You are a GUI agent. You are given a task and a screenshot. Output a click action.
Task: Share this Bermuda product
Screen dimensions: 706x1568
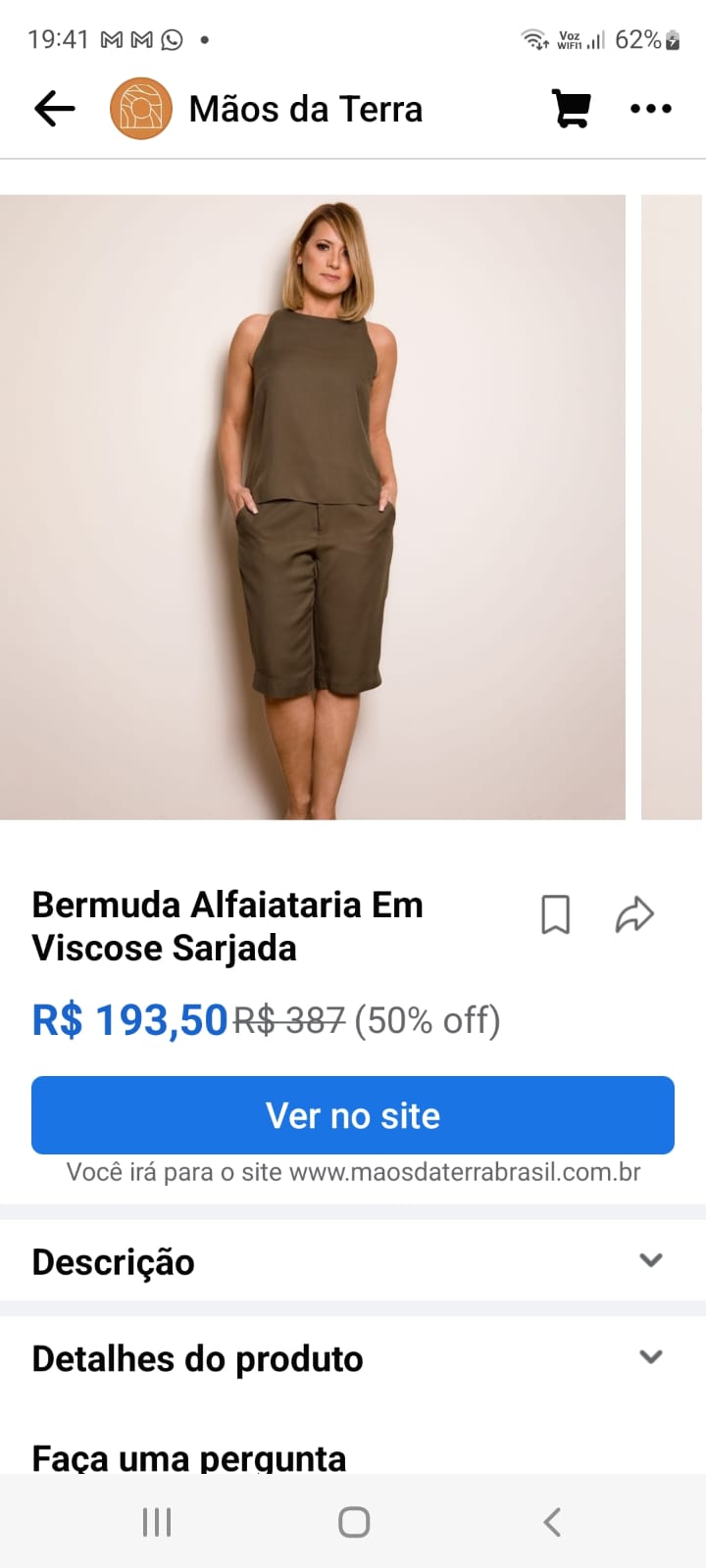click(634, 914)
